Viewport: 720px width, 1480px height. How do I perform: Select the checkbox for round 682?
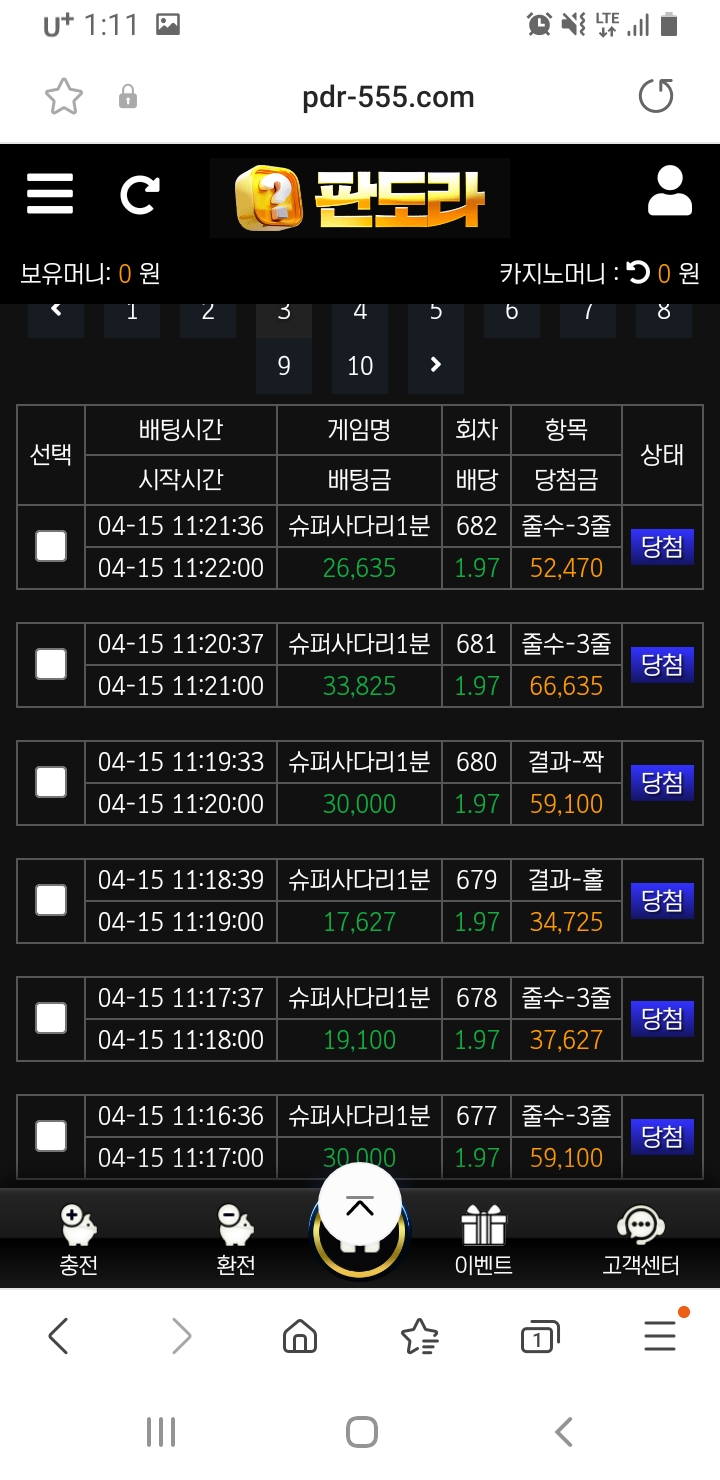coord(51,546)
